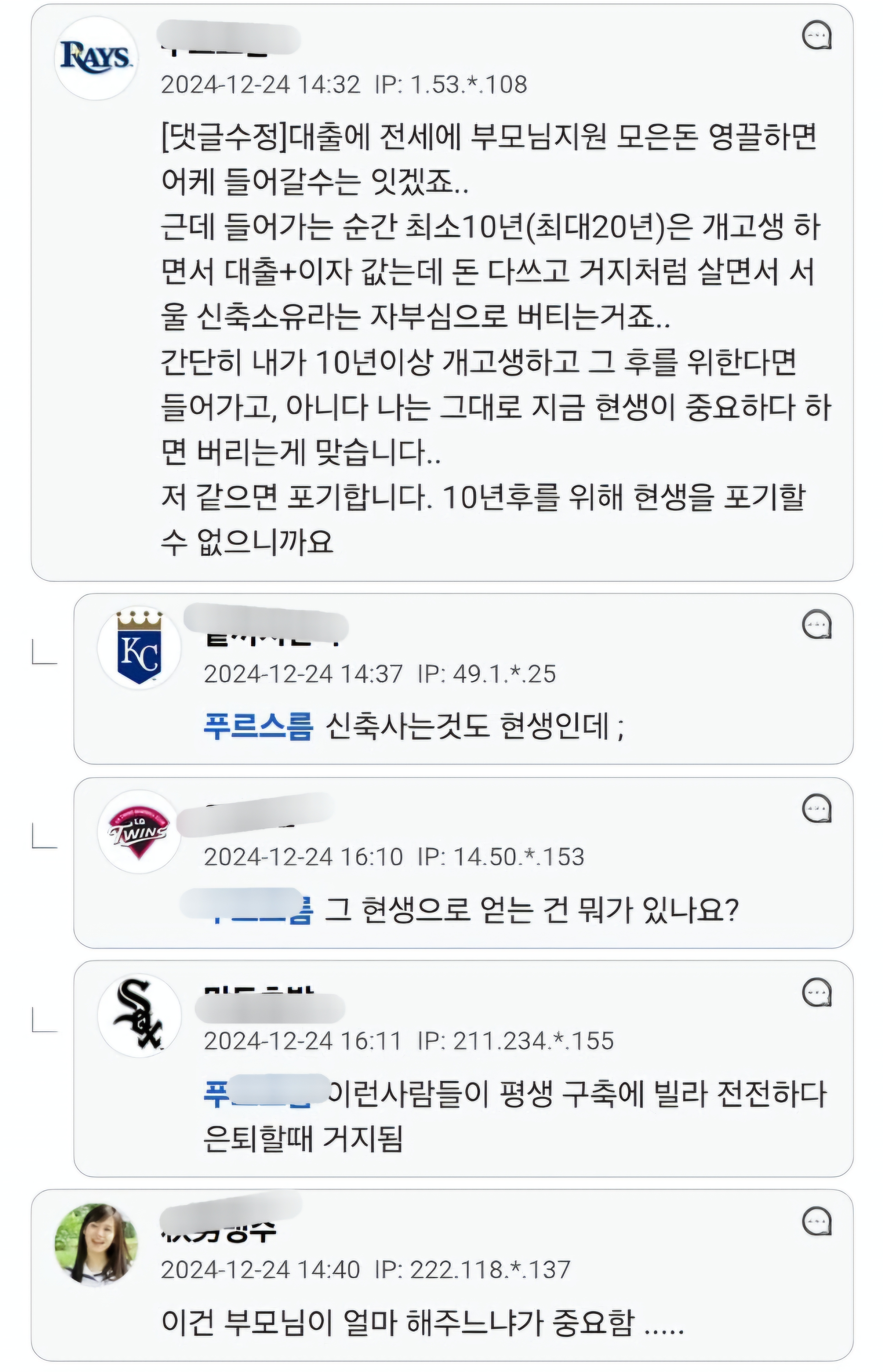
Task: Reply to the Rays comment posted 14:32
Action: [x=816, y=36]
